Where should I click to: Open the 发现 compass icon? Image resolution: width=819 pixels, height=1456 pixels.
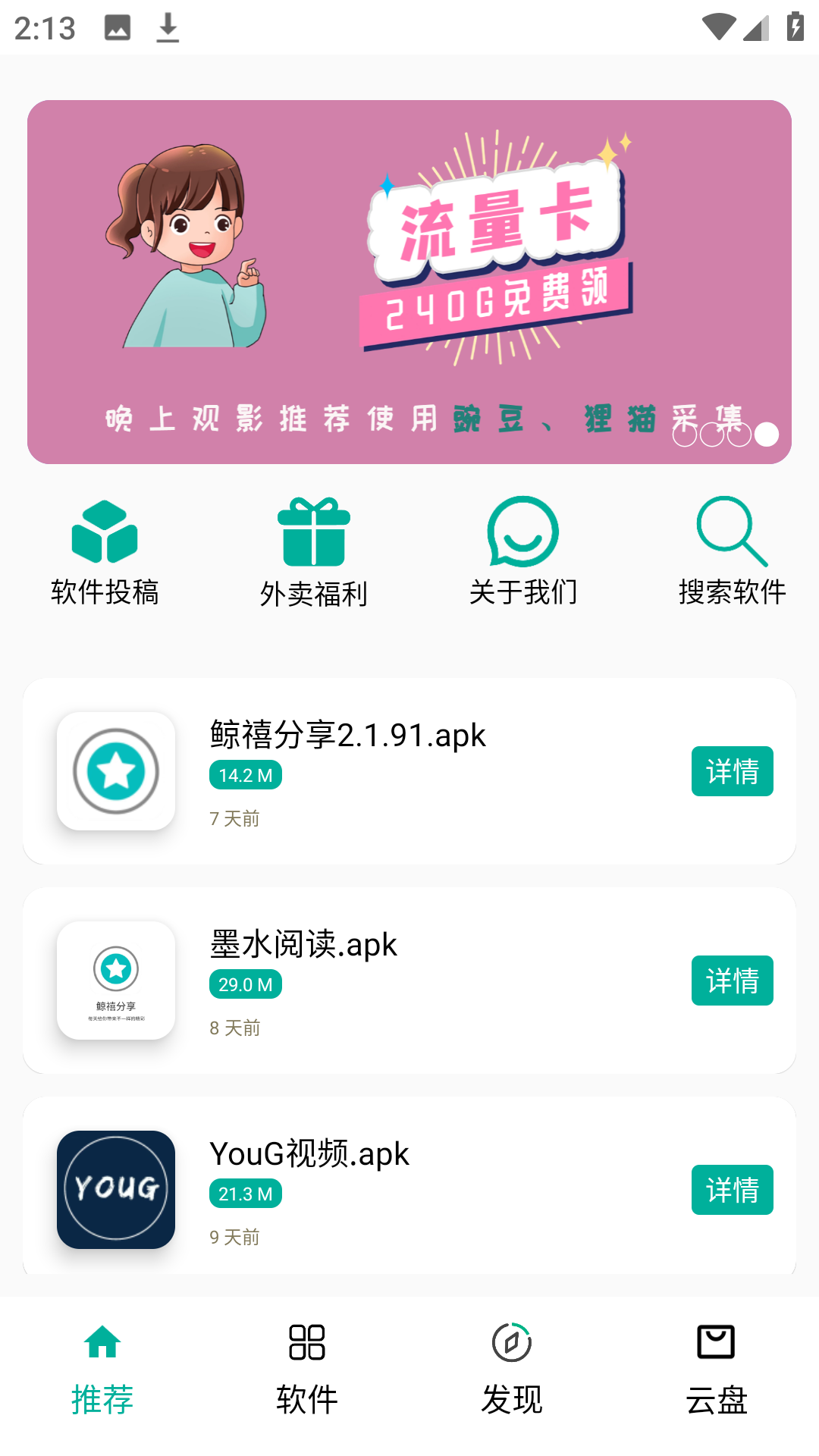pyautogui.click(x=512, y=1342)
